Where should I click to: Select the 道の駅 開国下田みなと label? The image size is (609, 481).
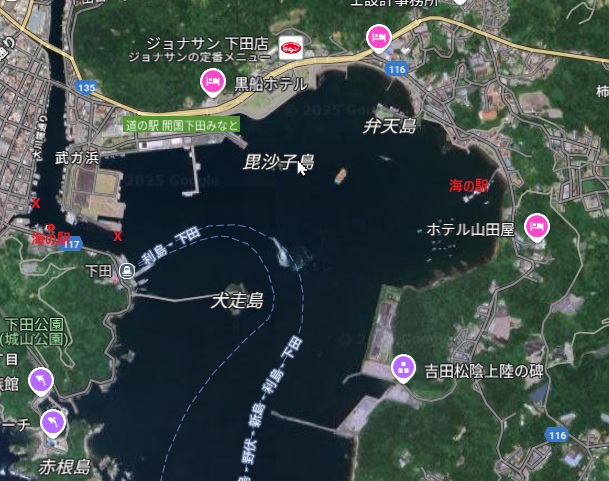[182, 125]
